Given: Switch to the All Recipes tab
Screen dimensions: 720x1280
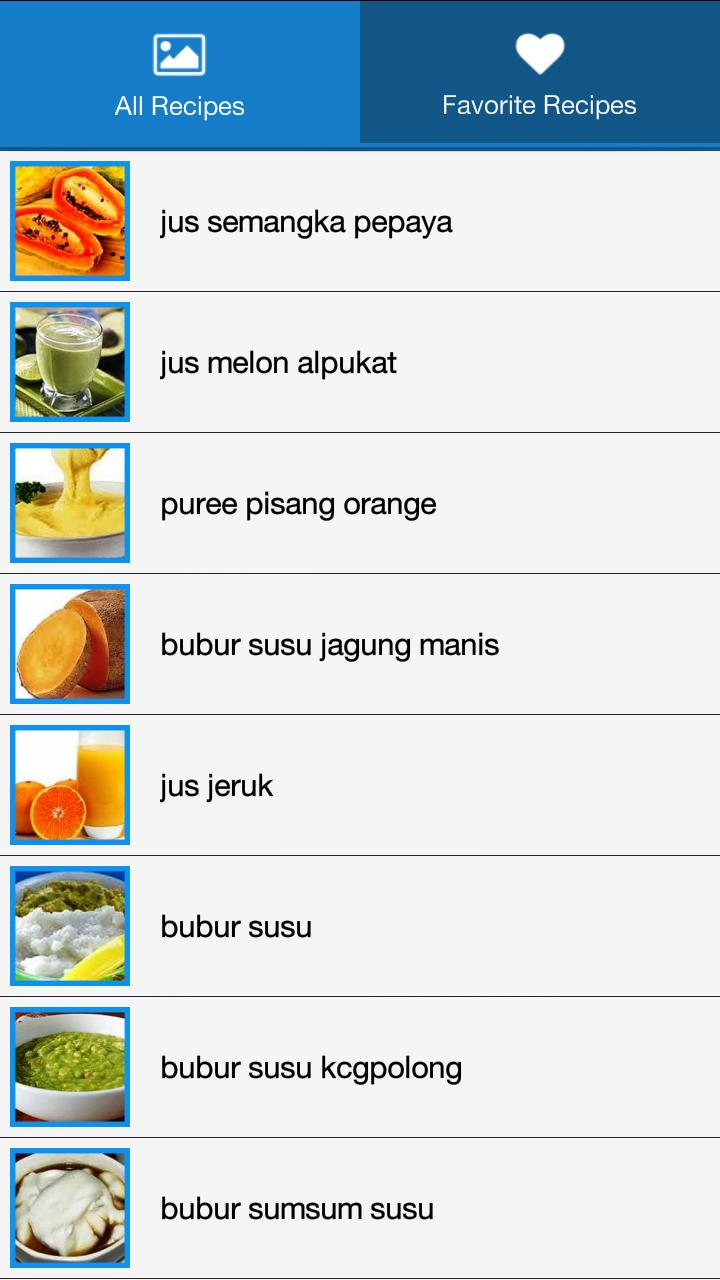Looking at the screenshot, I should [180, 75].
